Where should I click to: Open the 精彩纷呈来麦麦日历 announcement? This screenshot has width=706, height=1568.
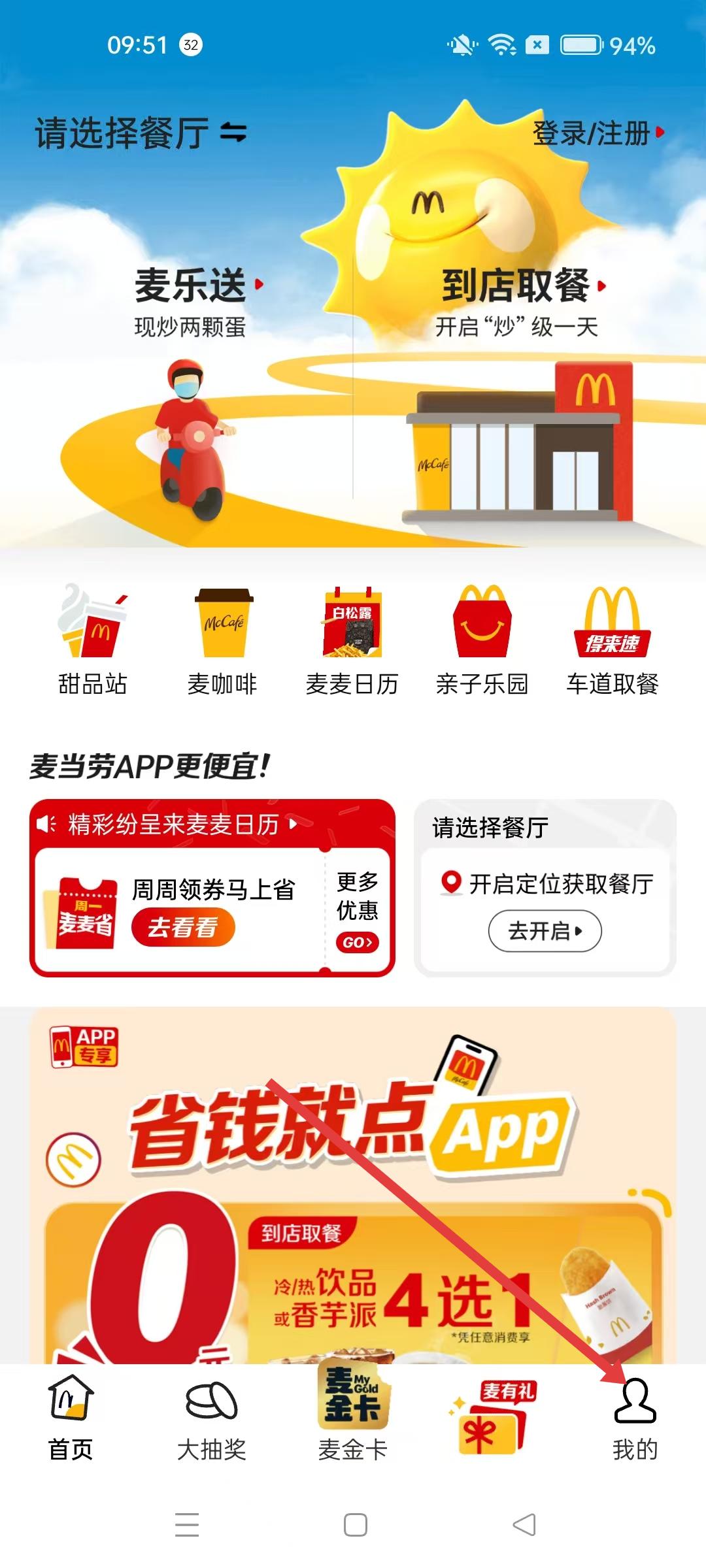coord(174,824)
